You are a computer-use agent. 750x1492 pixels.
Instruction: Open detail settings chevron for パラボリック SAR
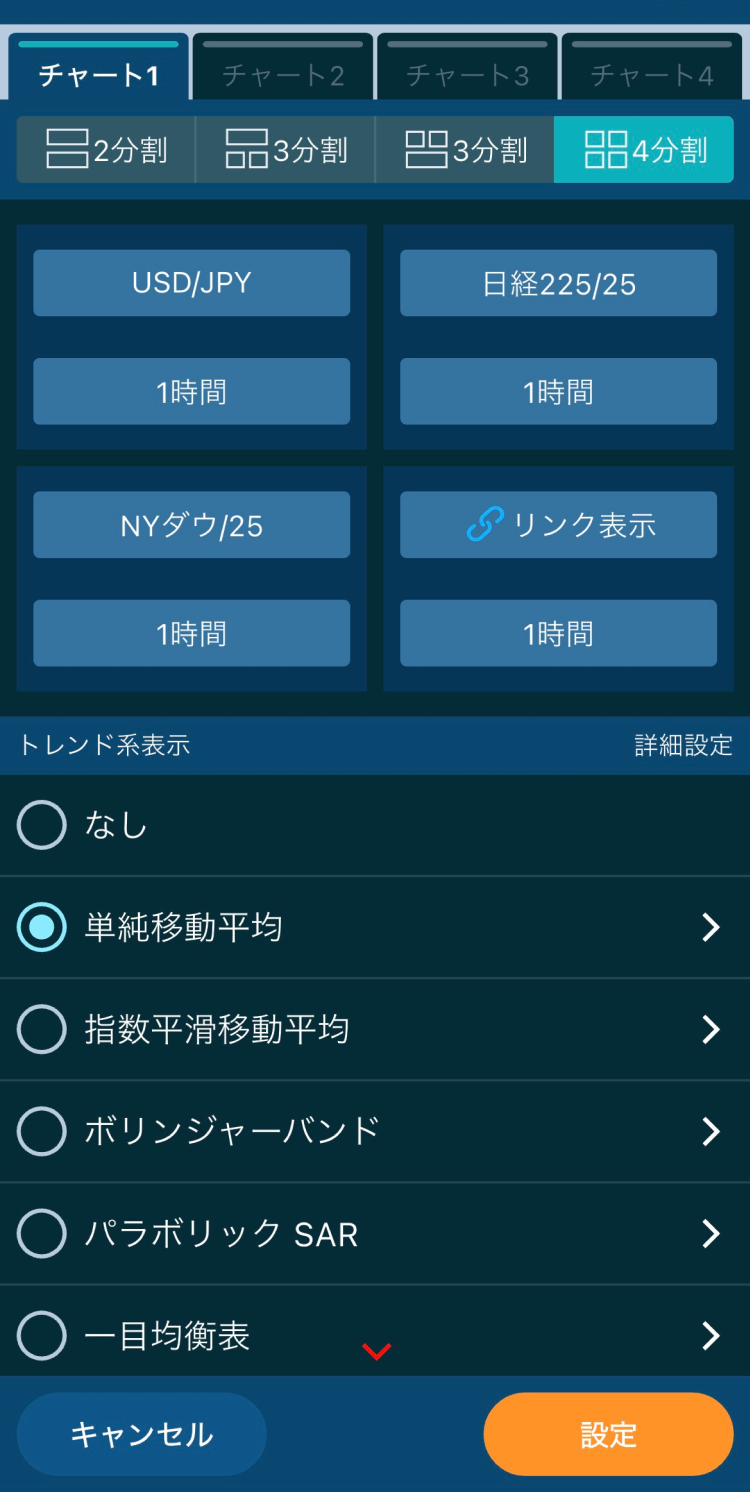(711, 1233)
